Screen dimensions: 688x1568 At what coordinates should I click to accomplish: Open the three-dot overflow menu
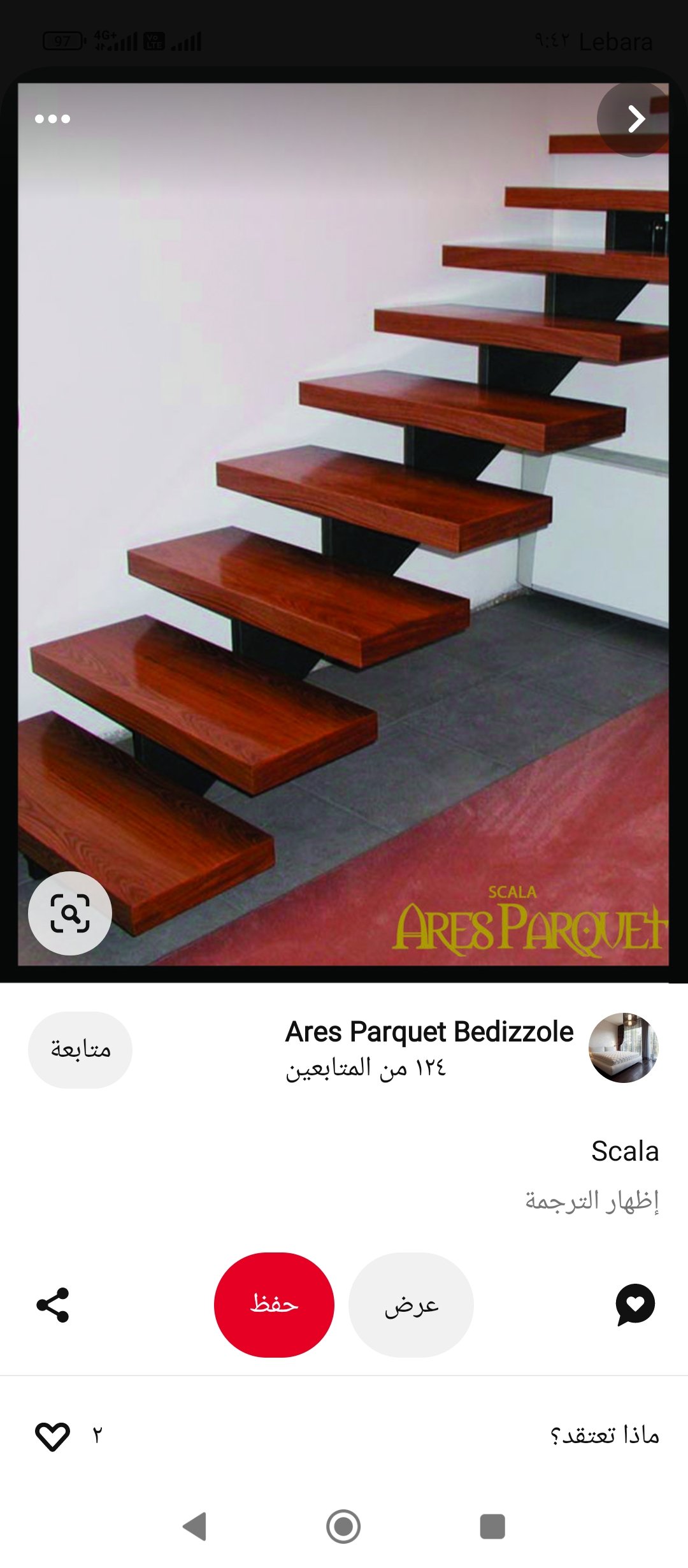[x=52, y=119]
